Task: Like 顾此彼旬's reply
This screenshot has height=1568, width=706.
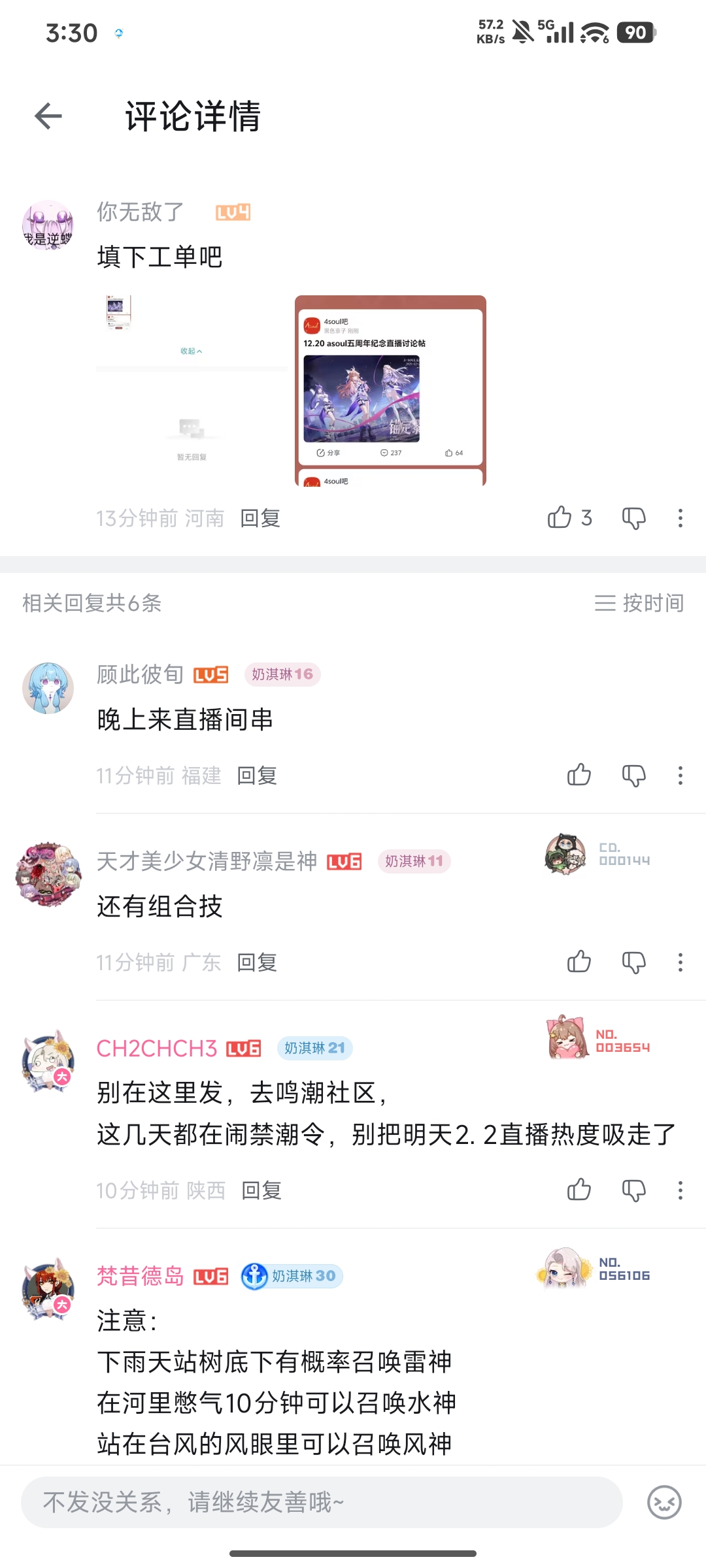Action: [579, 776]
